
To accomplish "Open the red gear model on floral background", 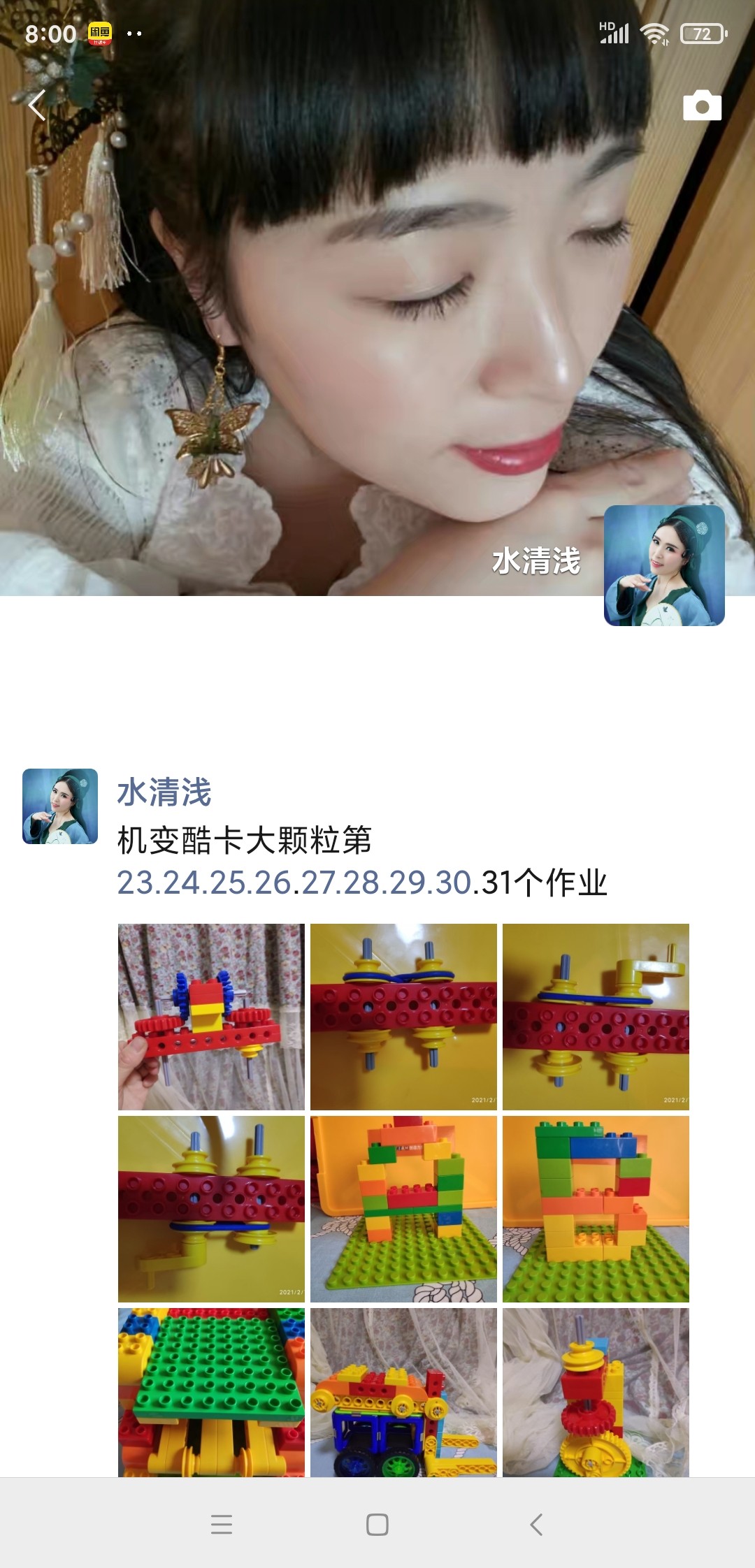I will tap(211, 1017).
